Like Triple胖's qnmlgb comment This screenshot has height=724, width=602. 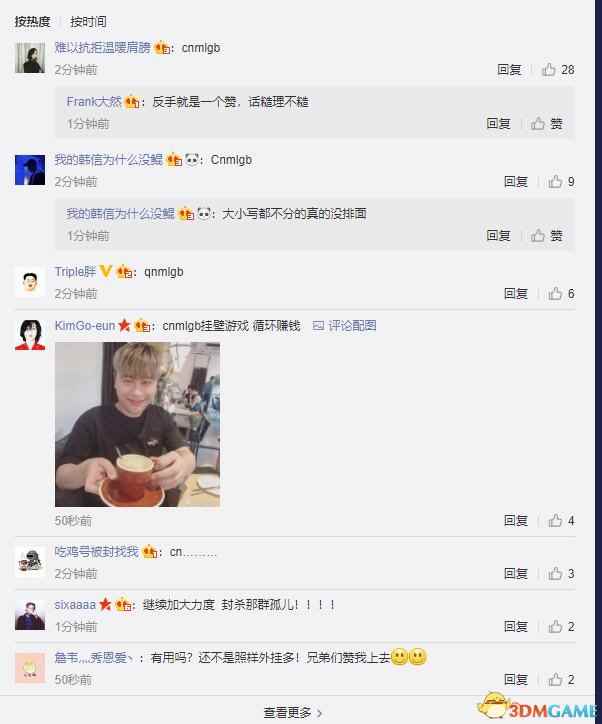tap(558, 294)
